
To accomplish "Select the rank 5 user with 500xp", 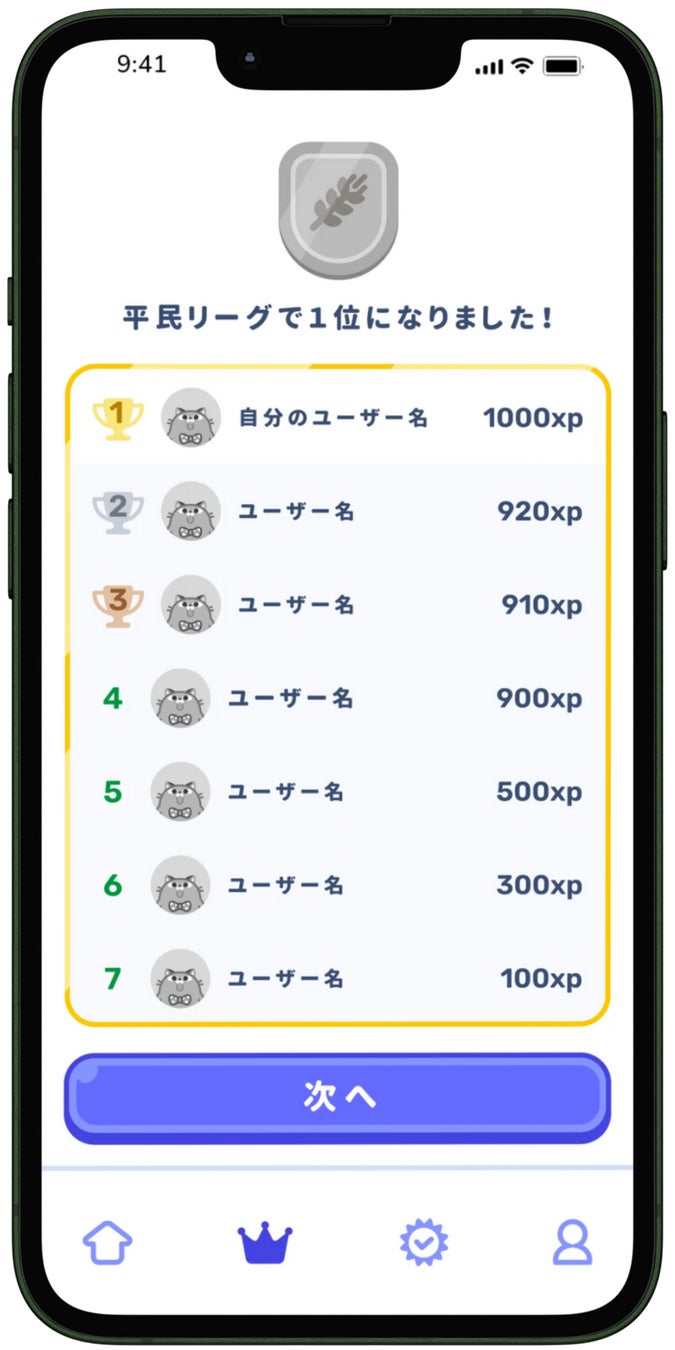I will (x=337, y=792).
